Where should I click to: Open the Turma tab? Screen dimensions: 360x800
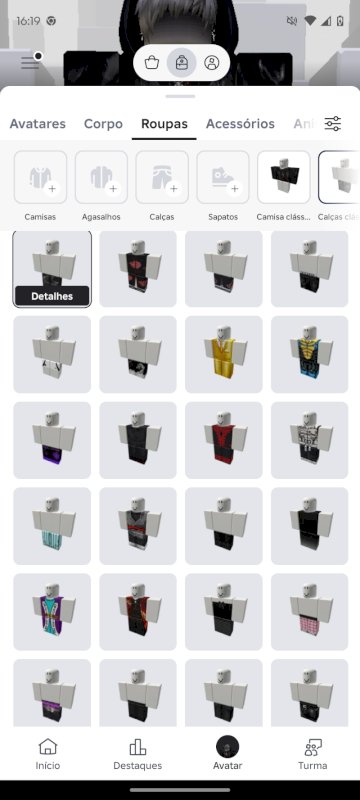point(313,754)
